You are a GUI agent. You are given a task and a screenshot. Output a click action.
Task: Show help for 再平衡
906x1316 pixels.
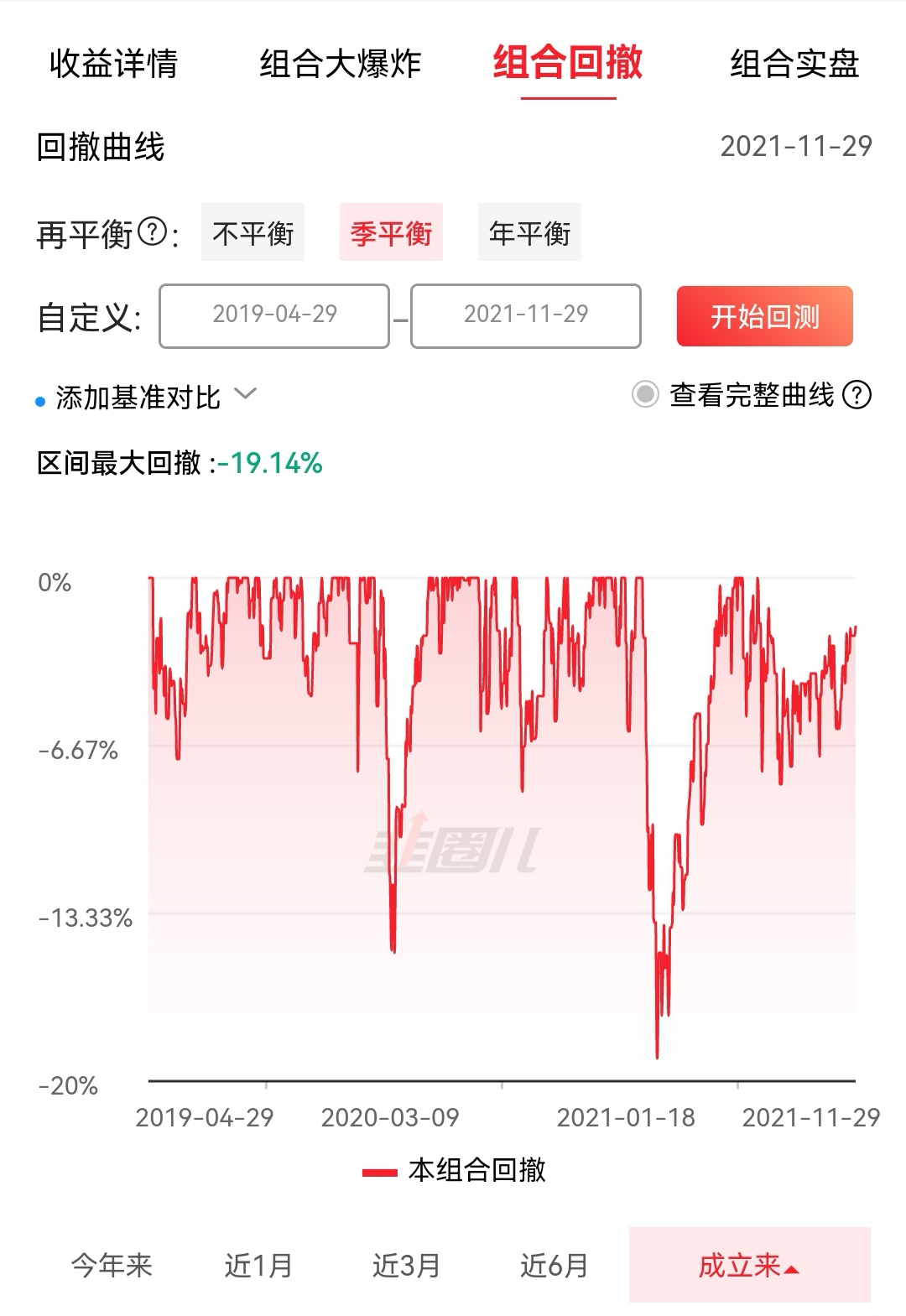(x=152, y=231)
